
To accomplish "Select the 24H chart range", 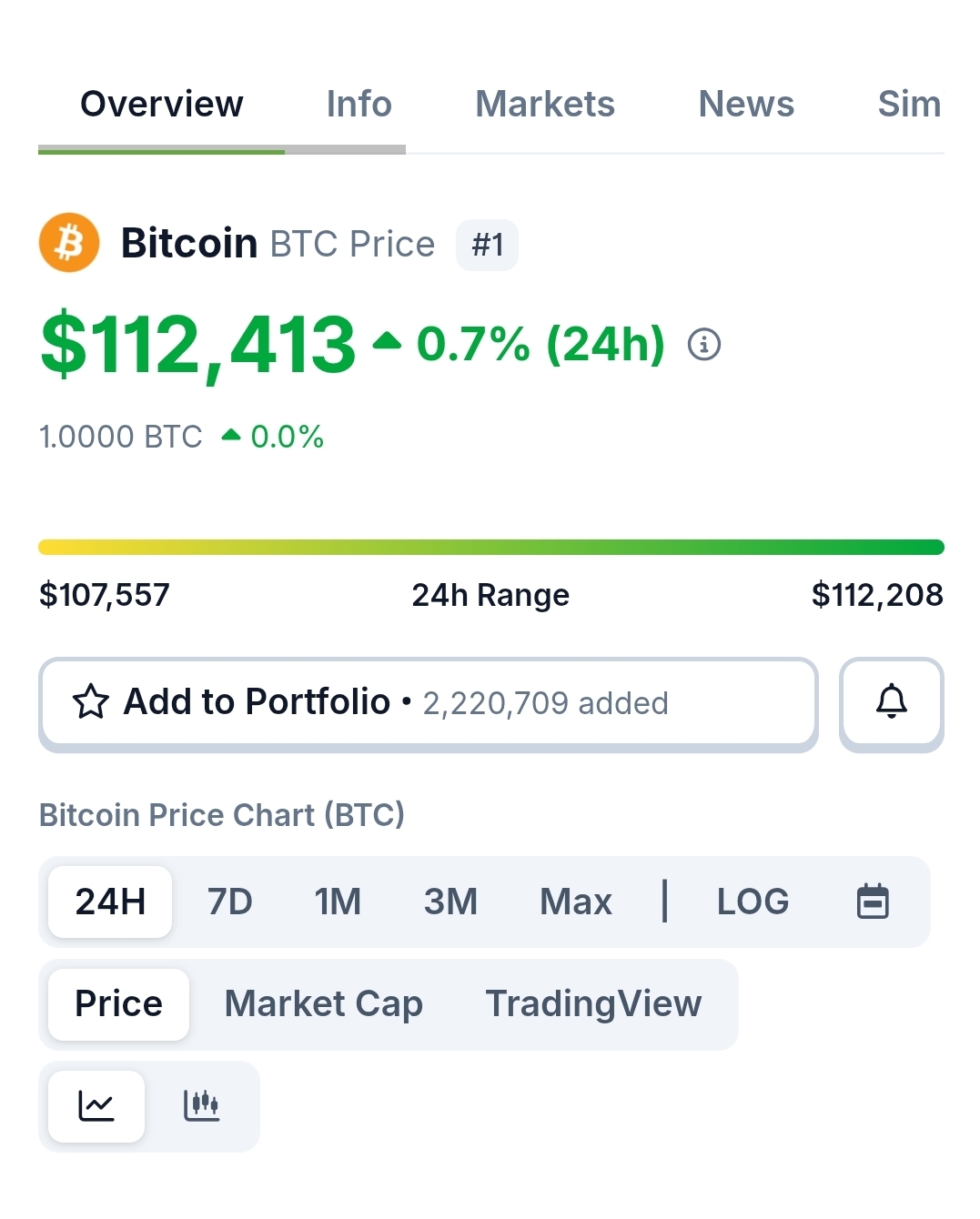I will (110, 902).
